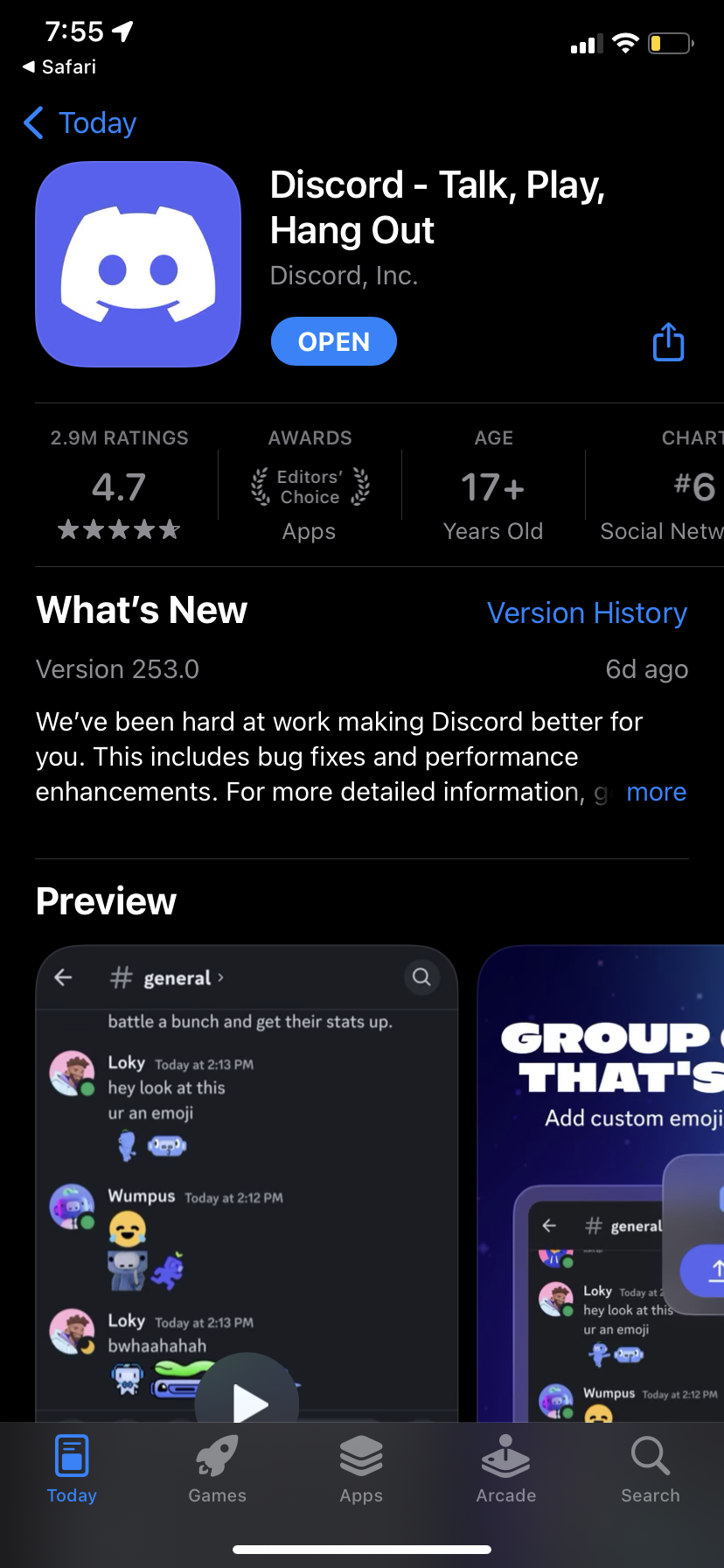This screenshot has height=1568, width=724.
Task: Select the Today tab in the bottom bar
Action: pyautogui.click(x=72, y=1470)
